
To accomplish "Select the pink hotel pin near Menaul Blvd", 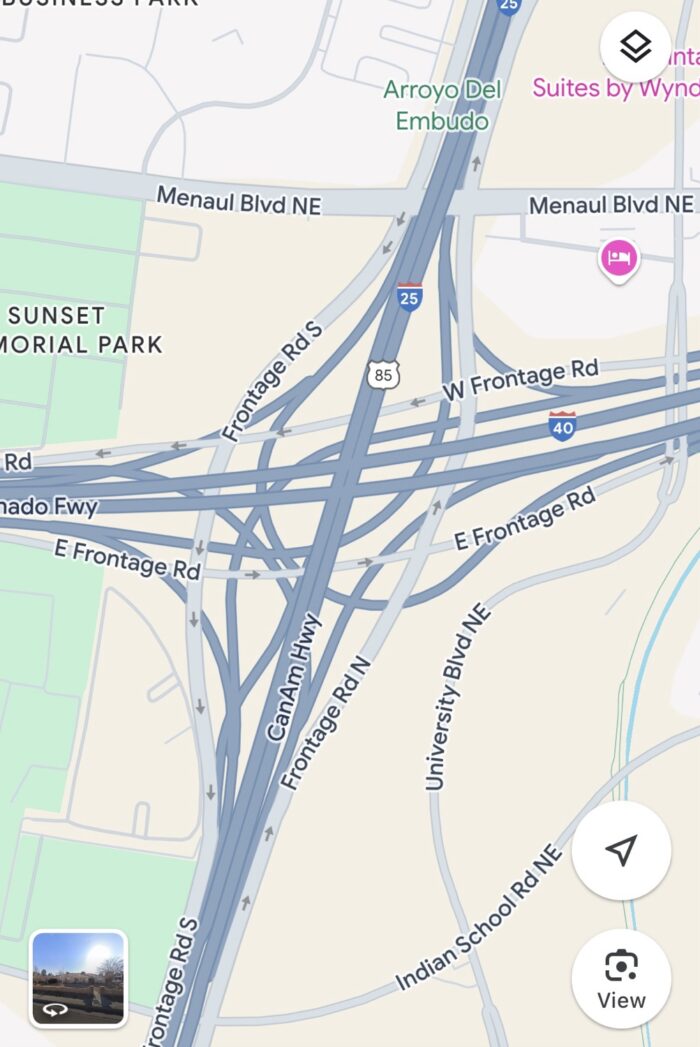I will (x=619, y=259).
